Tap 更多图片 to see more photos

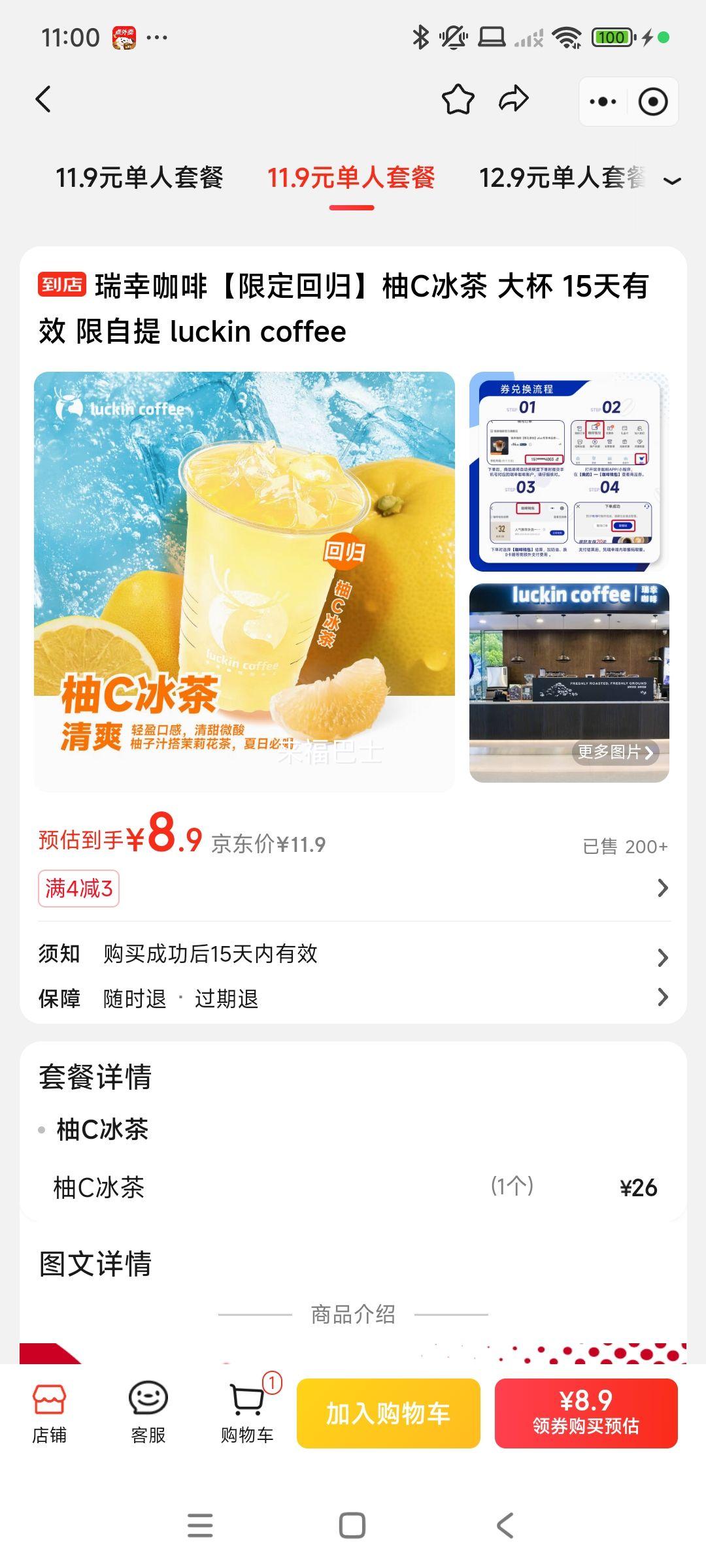614,752
